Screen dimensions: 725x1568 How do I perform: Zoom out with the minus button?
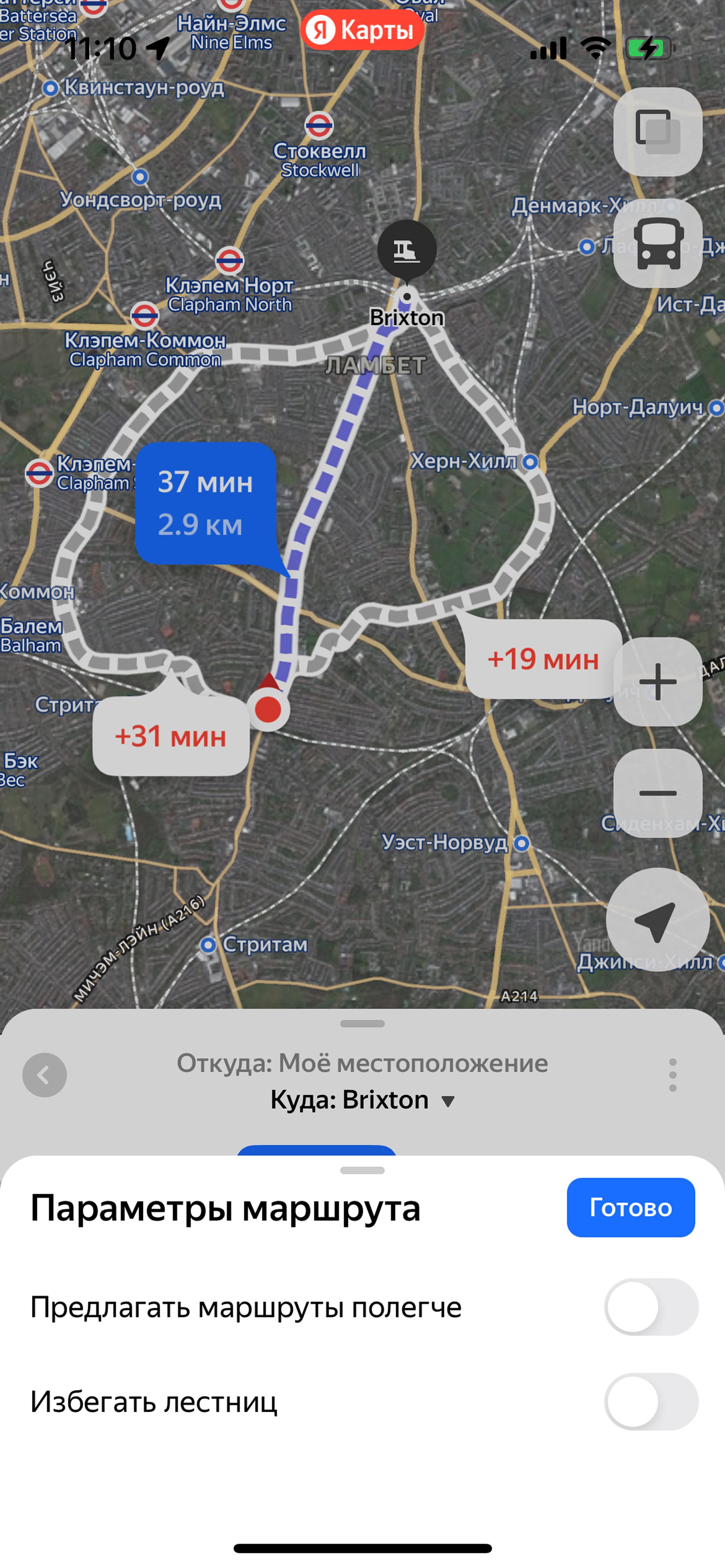[x=657, y=793]
